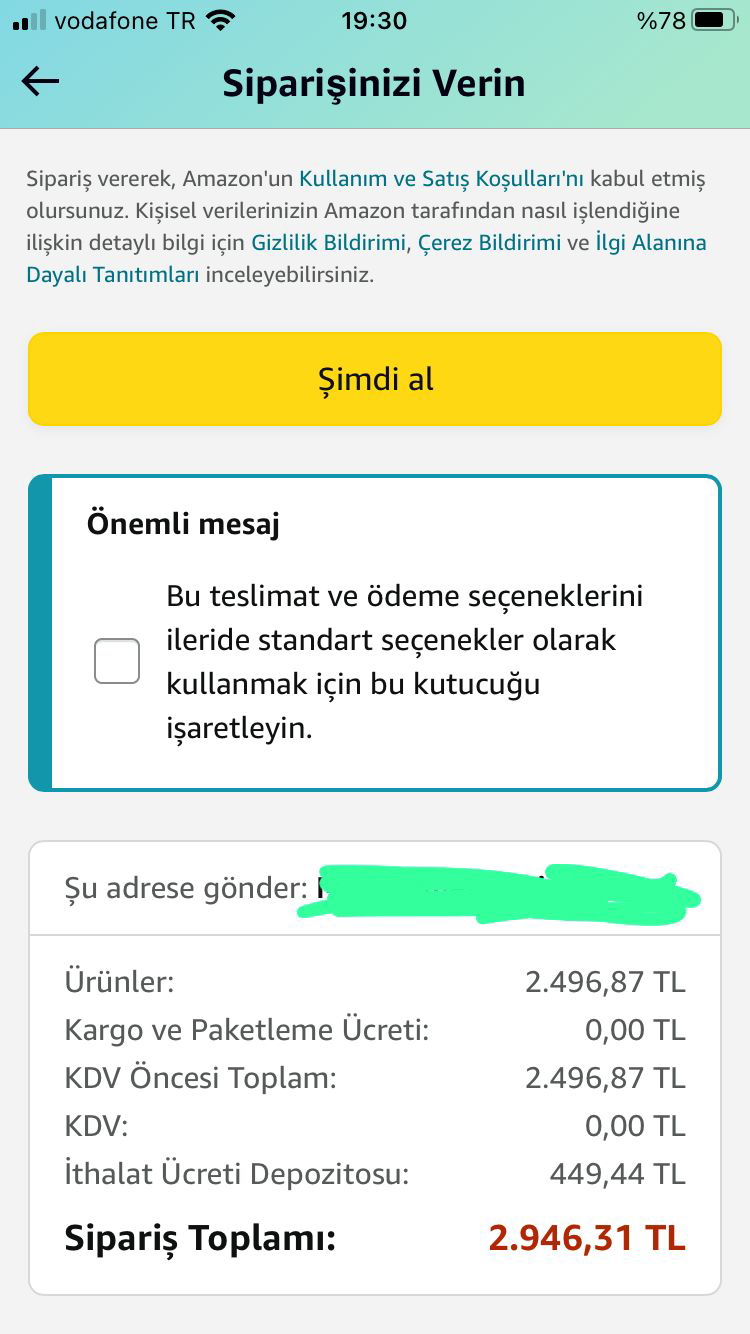Tap the yellow Şimdi al button

click(x=375, y=380)
